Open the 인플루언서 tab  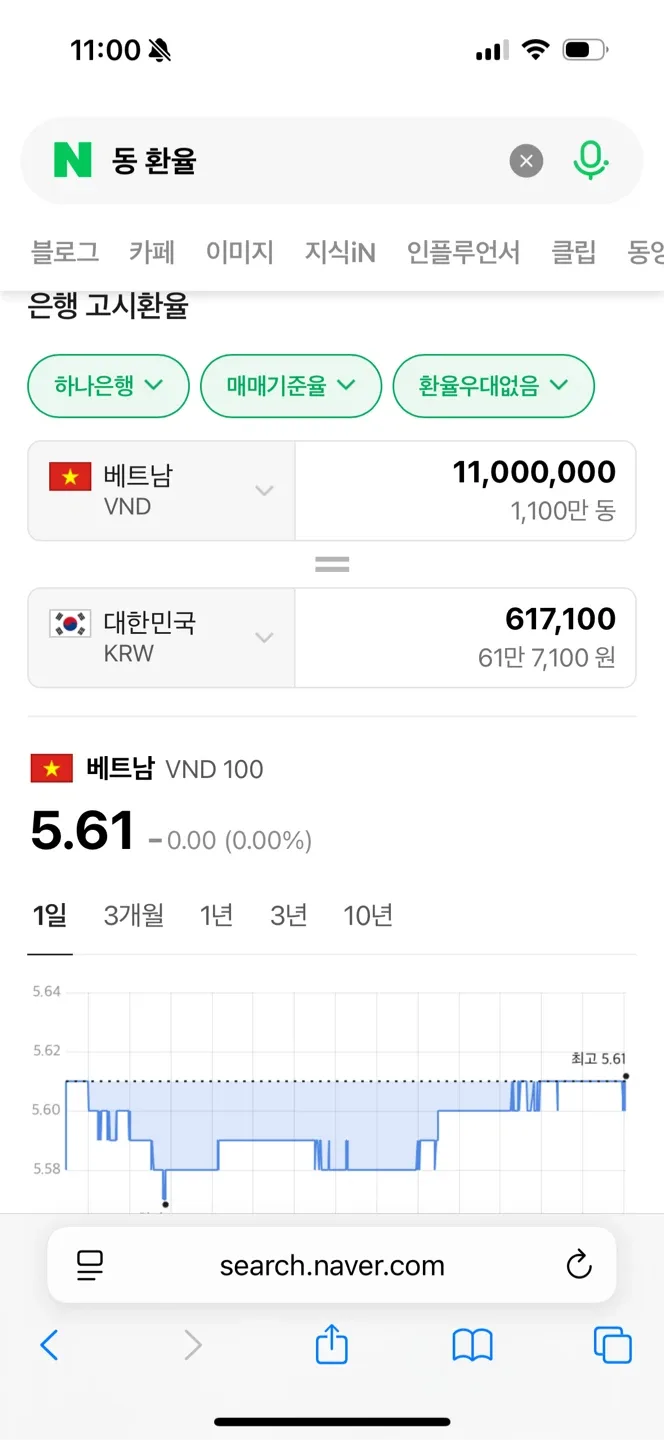click(x=463, y=252)
